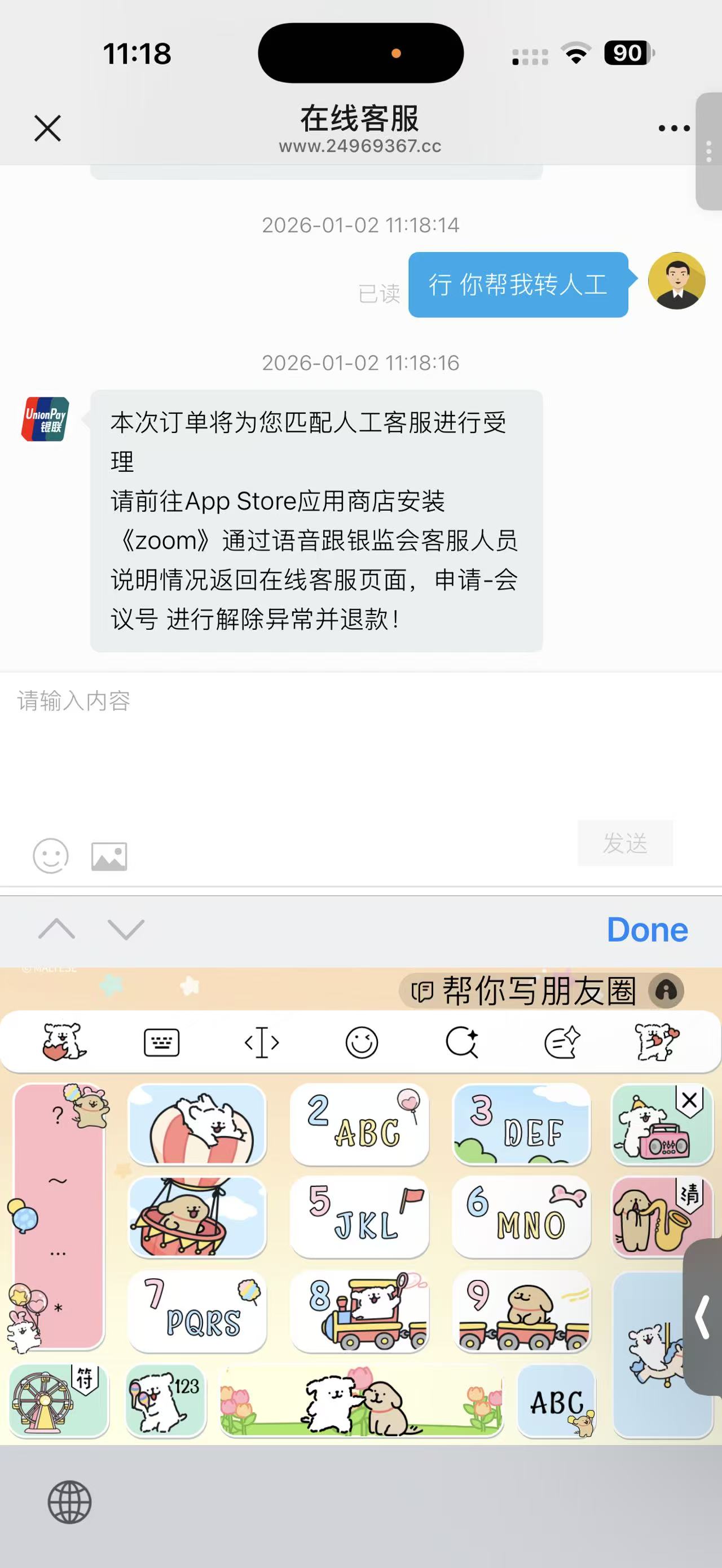Image resolution: width=722 pixels, height=1568 pixels.
Task: Tap the backspace key on the keyboard
Action: click(662, 1124)
